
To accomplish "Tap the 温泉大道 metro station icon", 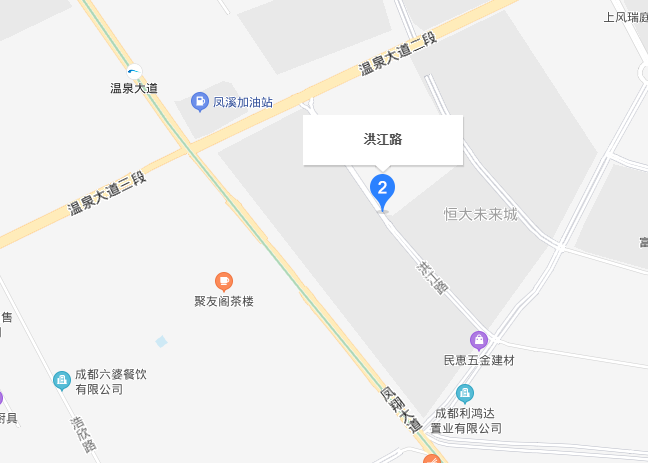I will [134, 72].
